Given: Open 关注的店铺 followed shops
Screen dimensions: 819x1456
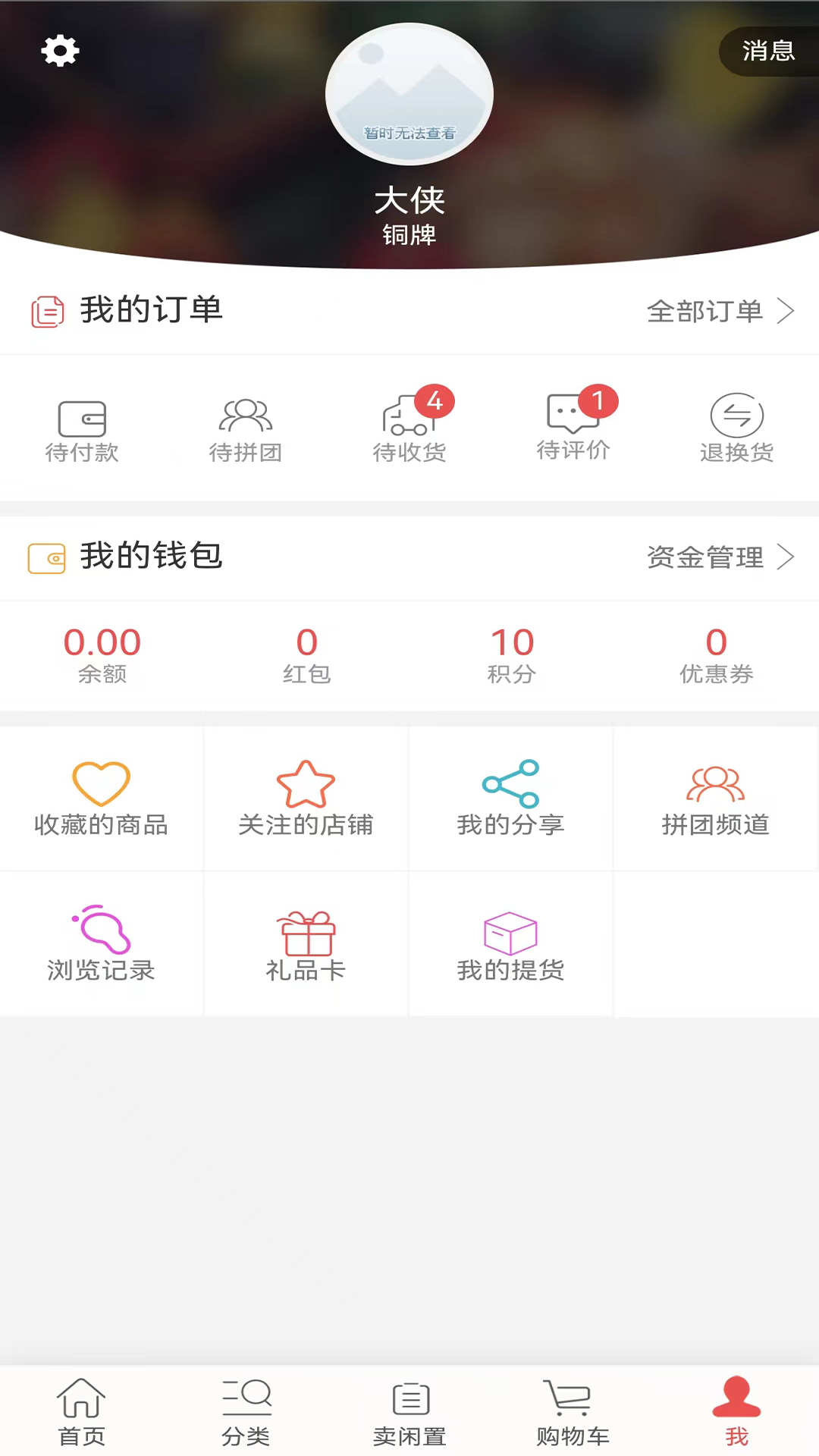Looking at the screenshot, I should (306, 799).
